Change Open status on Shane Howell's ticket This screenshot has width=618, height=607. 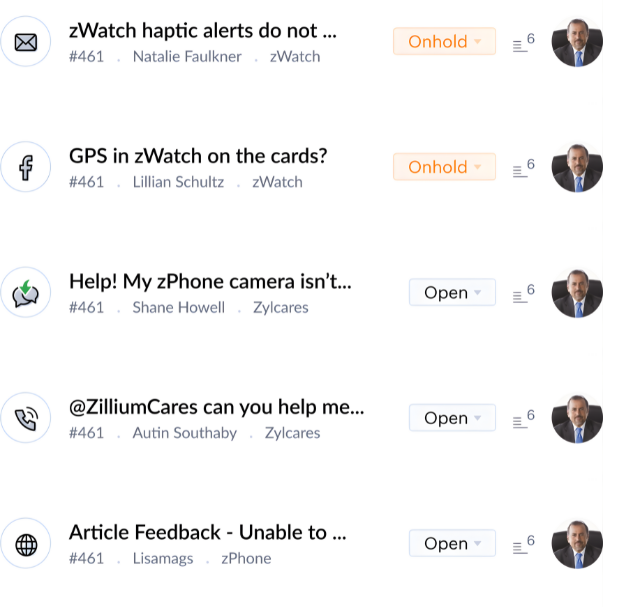[452, 293]
